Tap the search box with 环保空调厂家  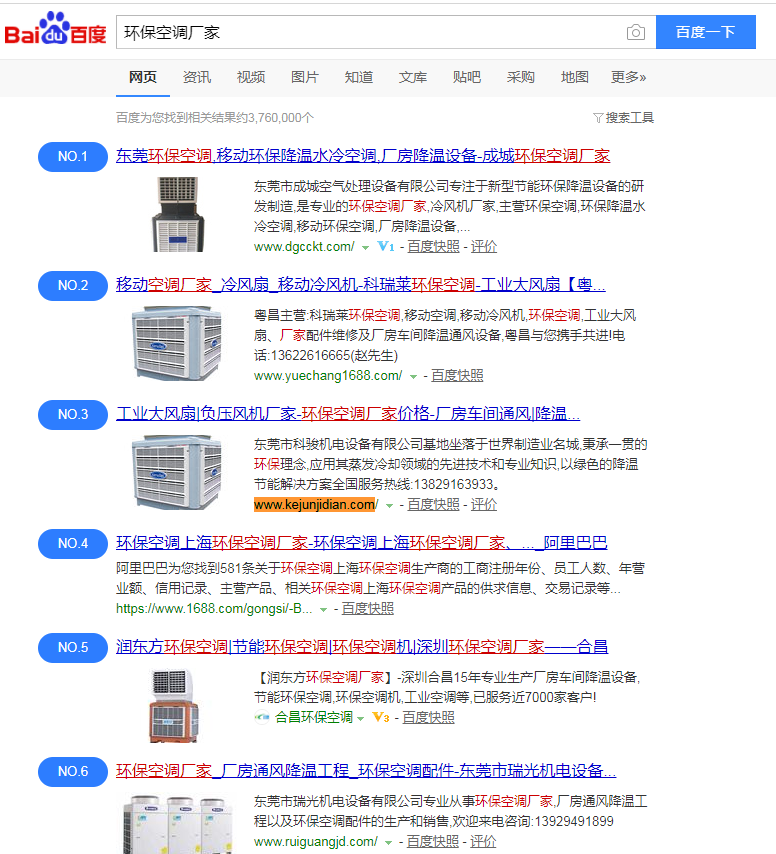[370, 32]
